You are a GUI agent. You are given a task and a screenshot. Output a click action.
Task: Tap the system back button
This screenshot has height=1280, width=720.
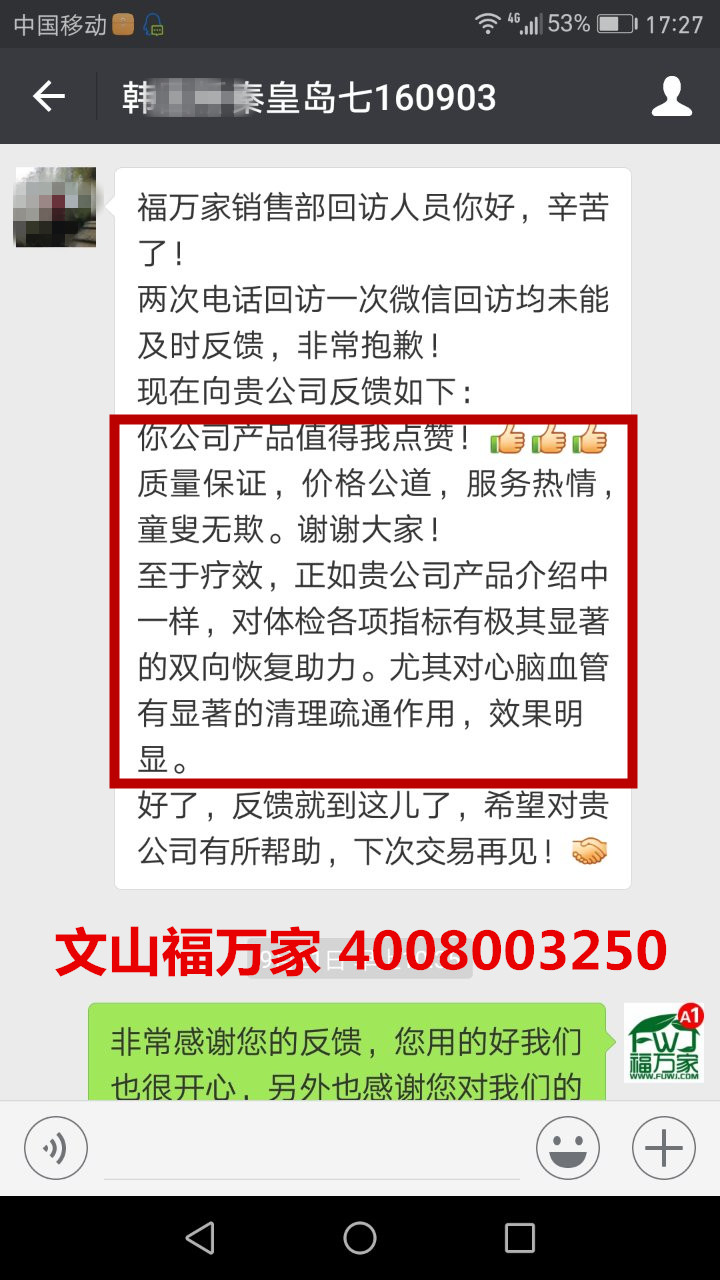(x=200, y=1238)
